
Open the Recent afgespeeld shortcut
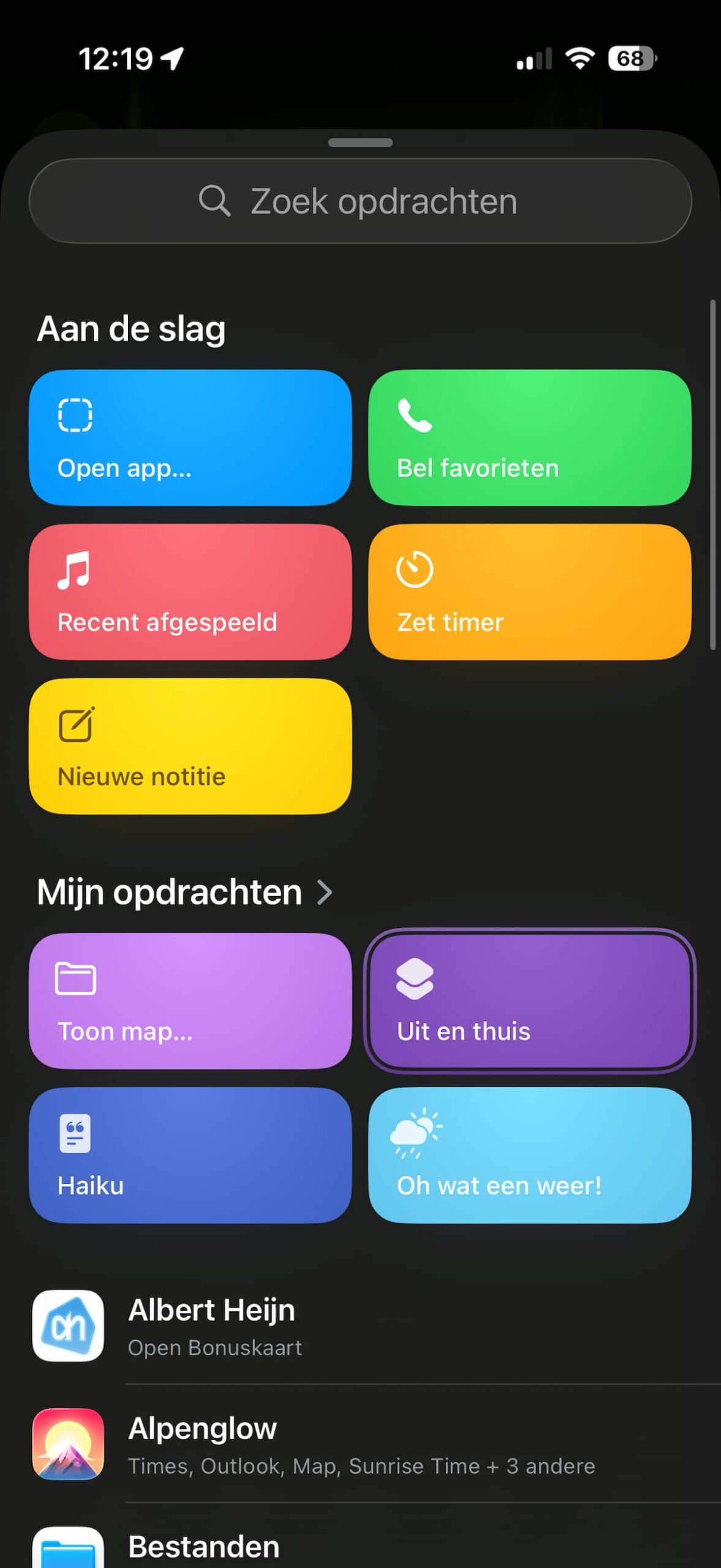pyautogui.click(x=190, y=592)
